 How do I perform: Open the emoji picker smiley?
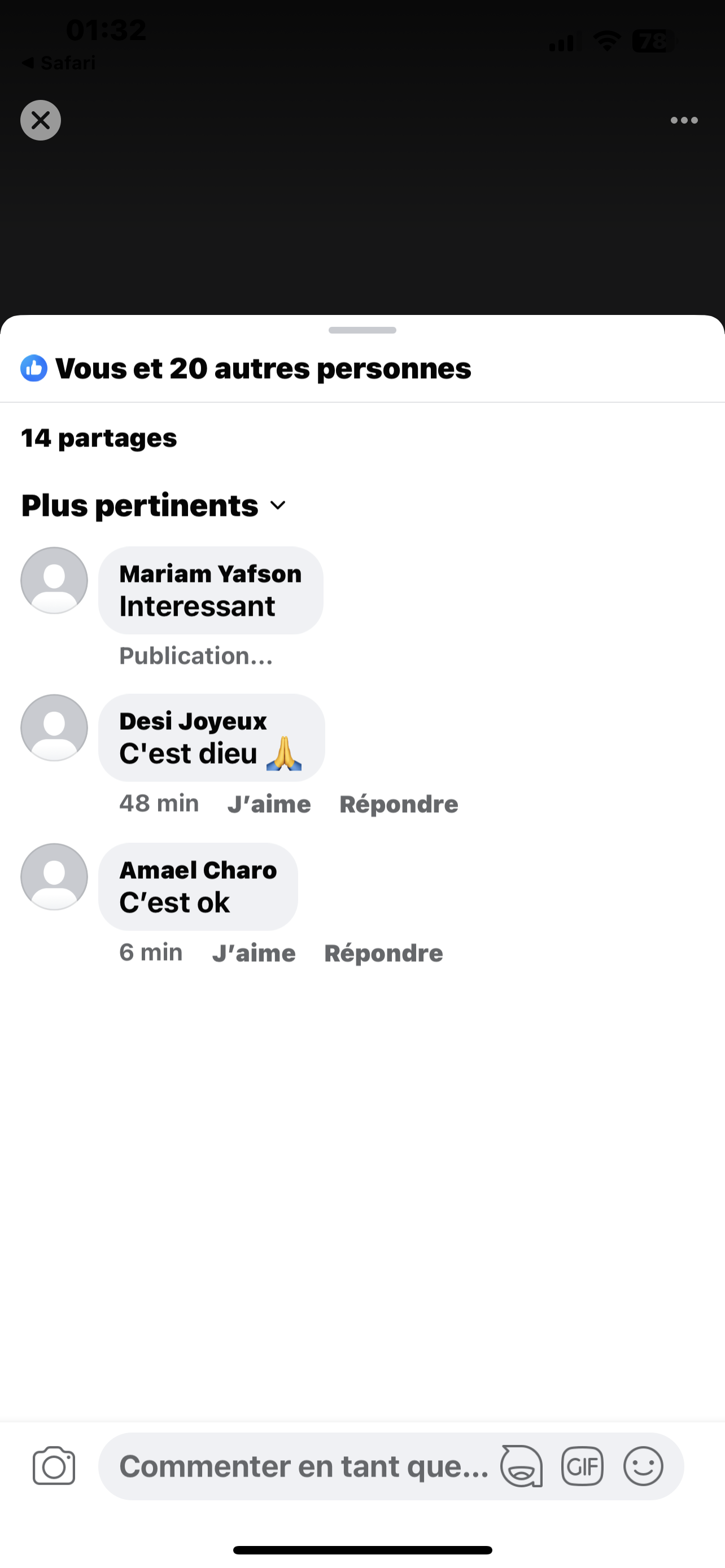coord(643,1466)
